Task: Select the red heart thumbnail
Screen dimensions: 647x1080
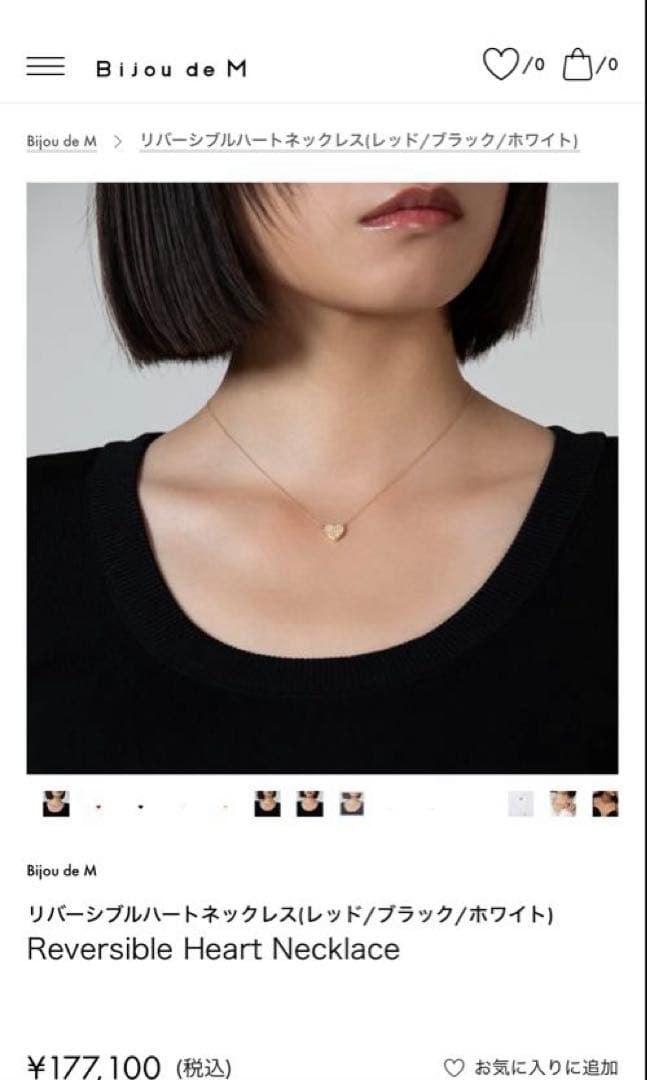Action: coord(98,805)
